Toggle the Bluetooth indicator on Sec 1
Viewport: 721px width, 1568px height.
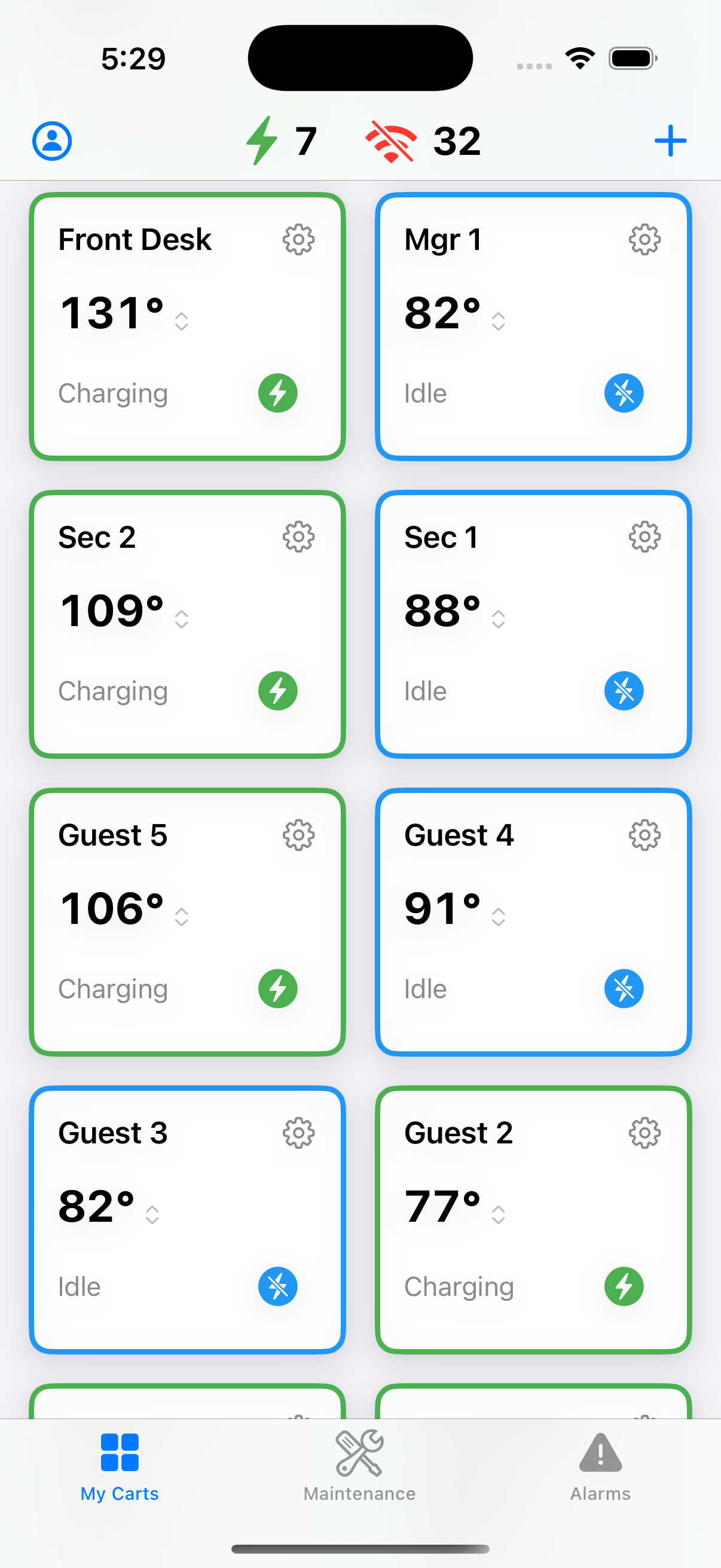point(624,691)
